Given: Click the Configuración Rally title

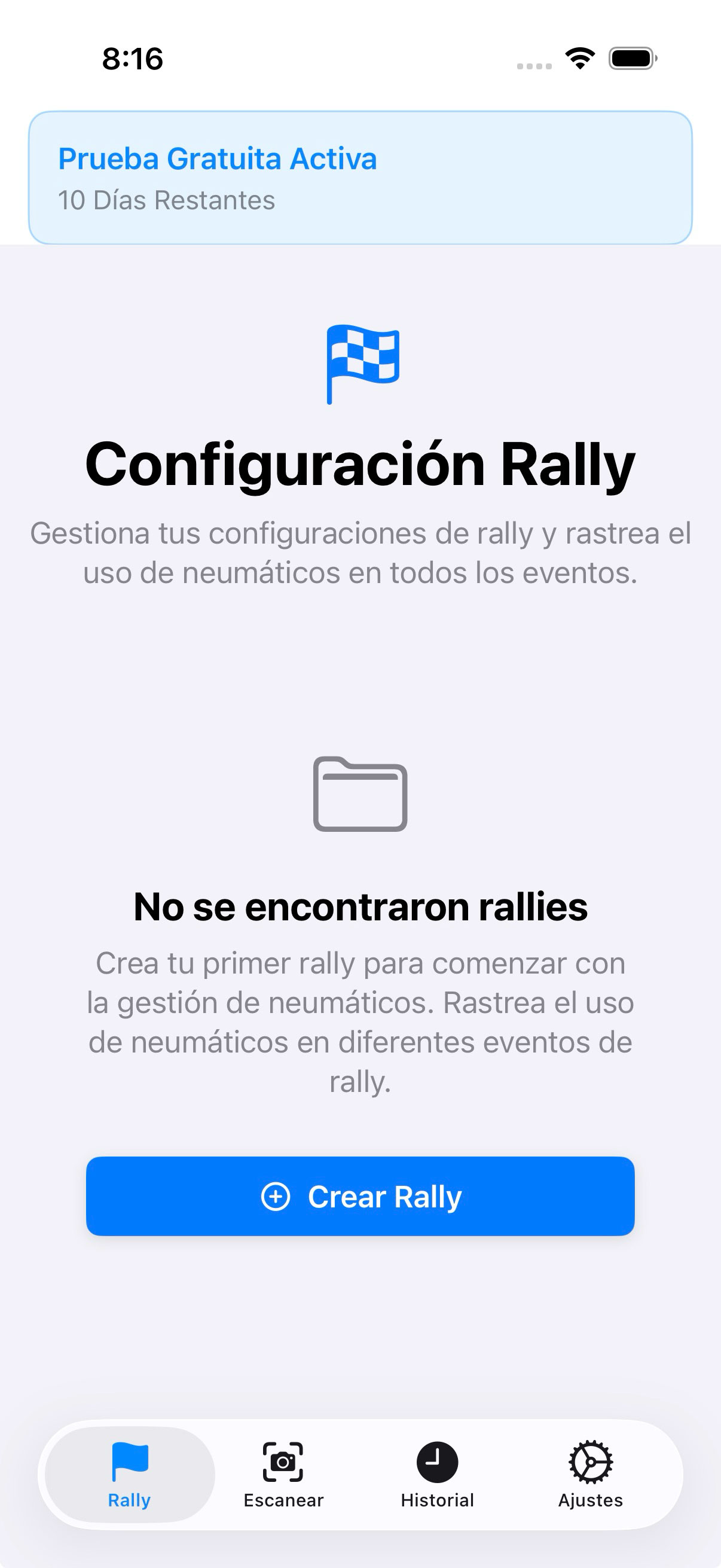Looking at the screenshot, I should [361, 465].
